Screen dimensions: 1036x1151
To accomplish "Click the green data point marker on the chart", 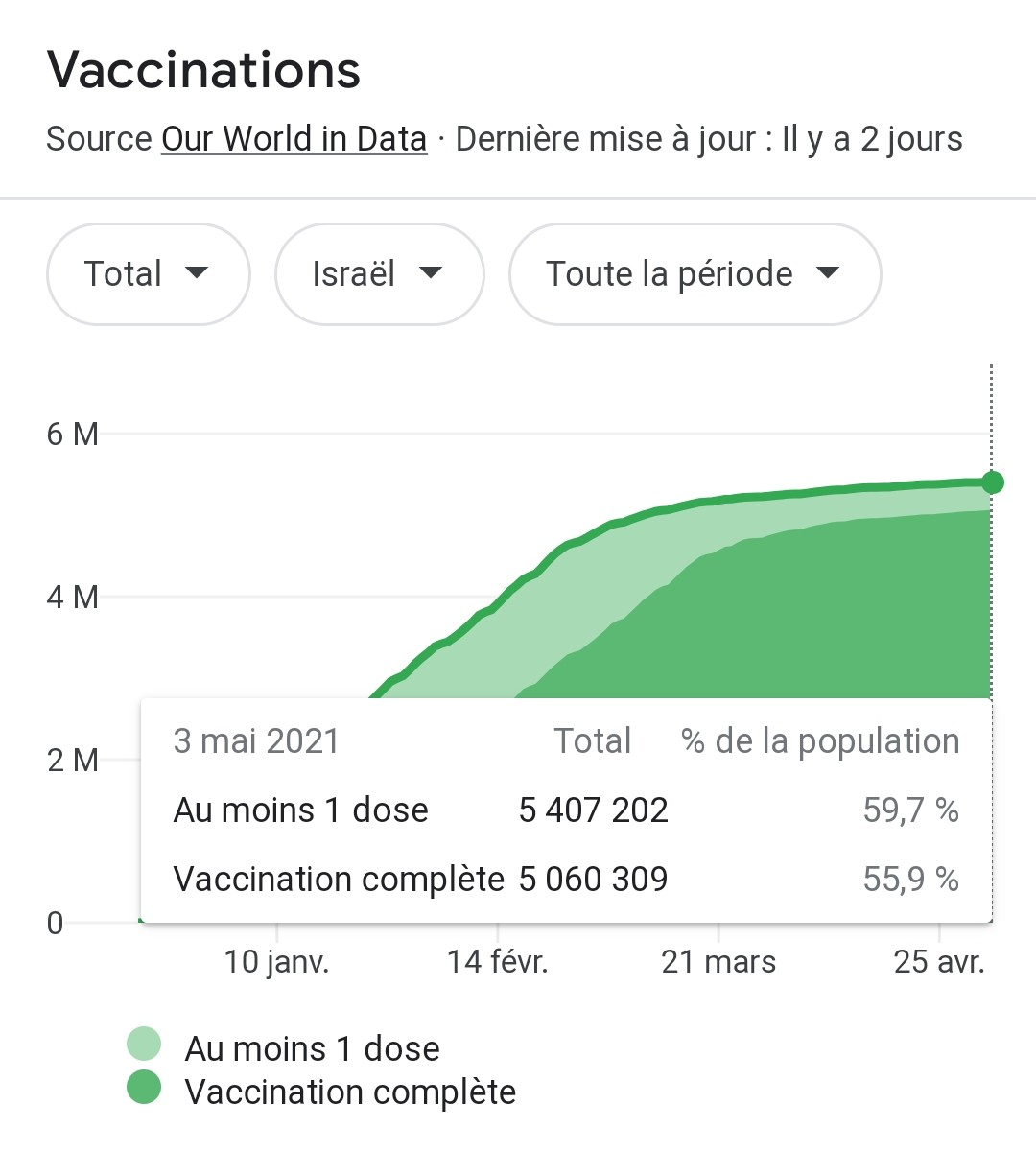I will coord(993,483).
